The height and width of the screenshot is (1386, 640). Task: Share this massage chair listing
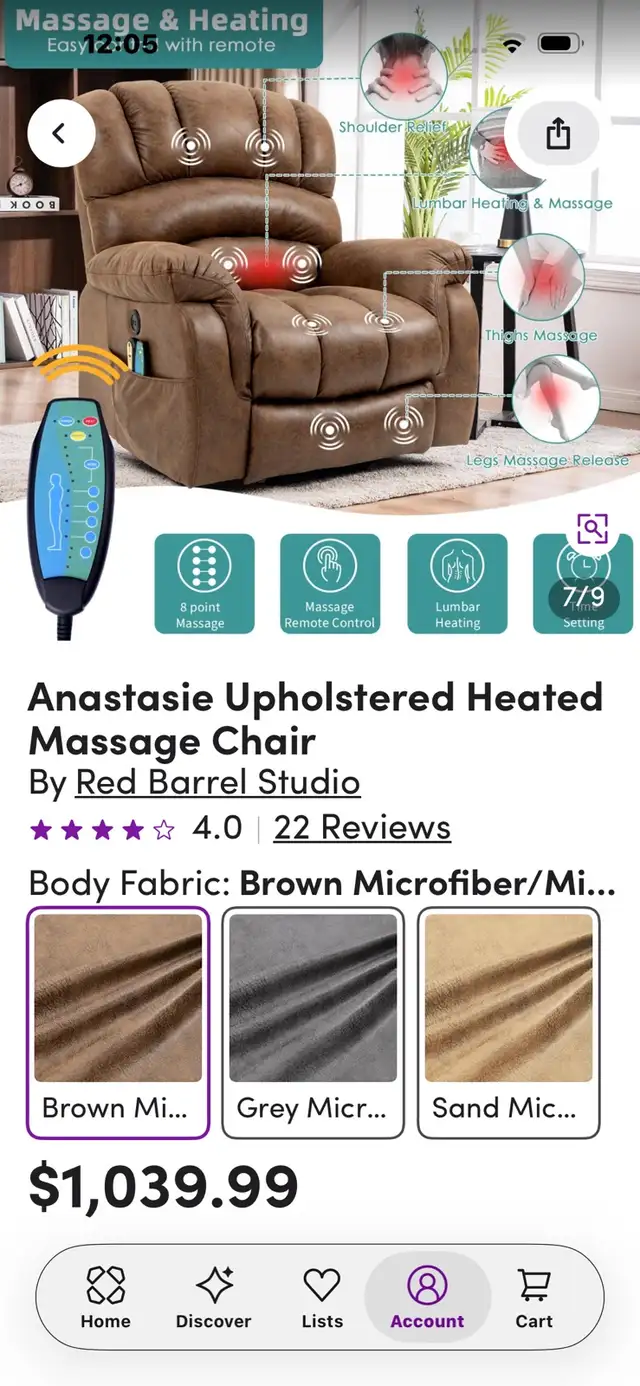click(557, 133)
